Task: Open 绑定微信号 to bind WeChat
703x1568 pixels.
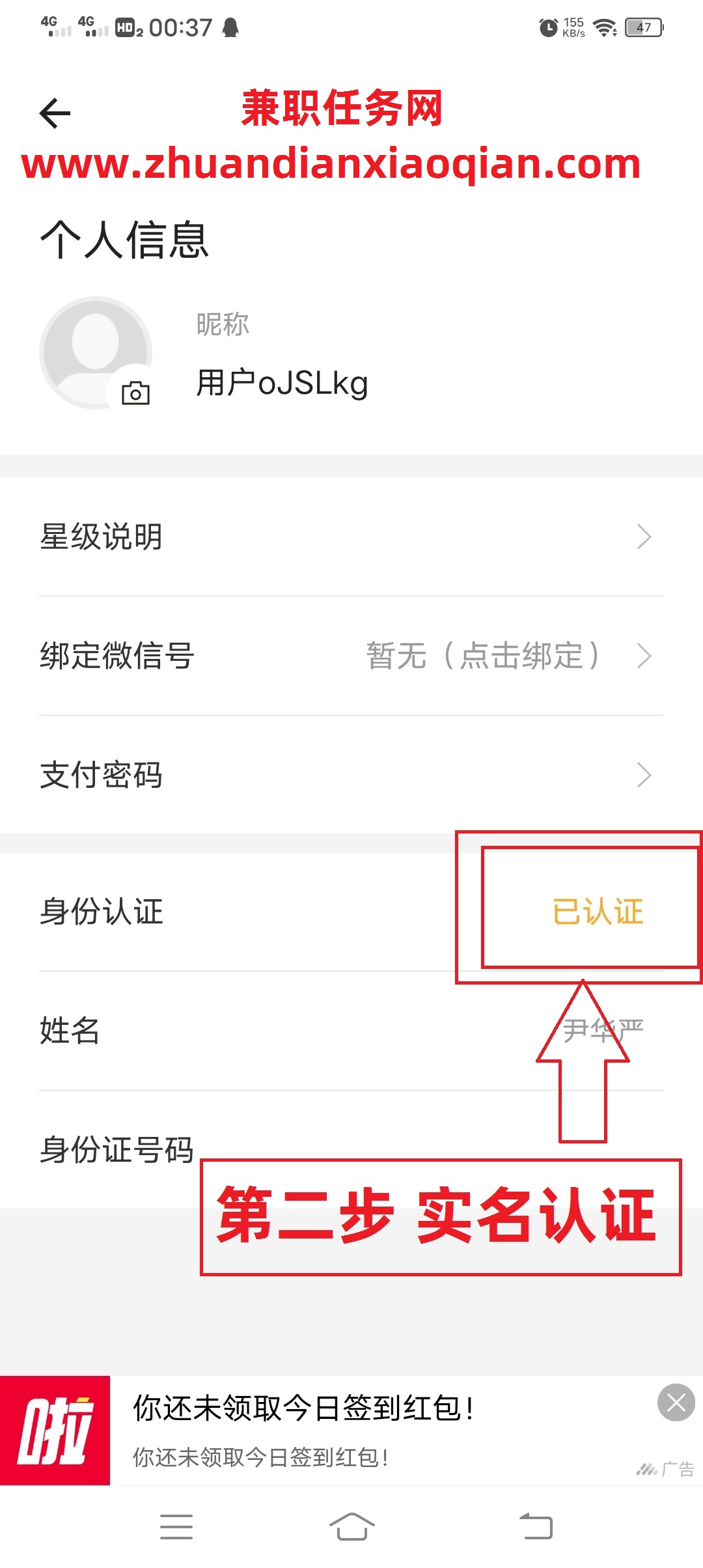Action: (x=351, y=656)
